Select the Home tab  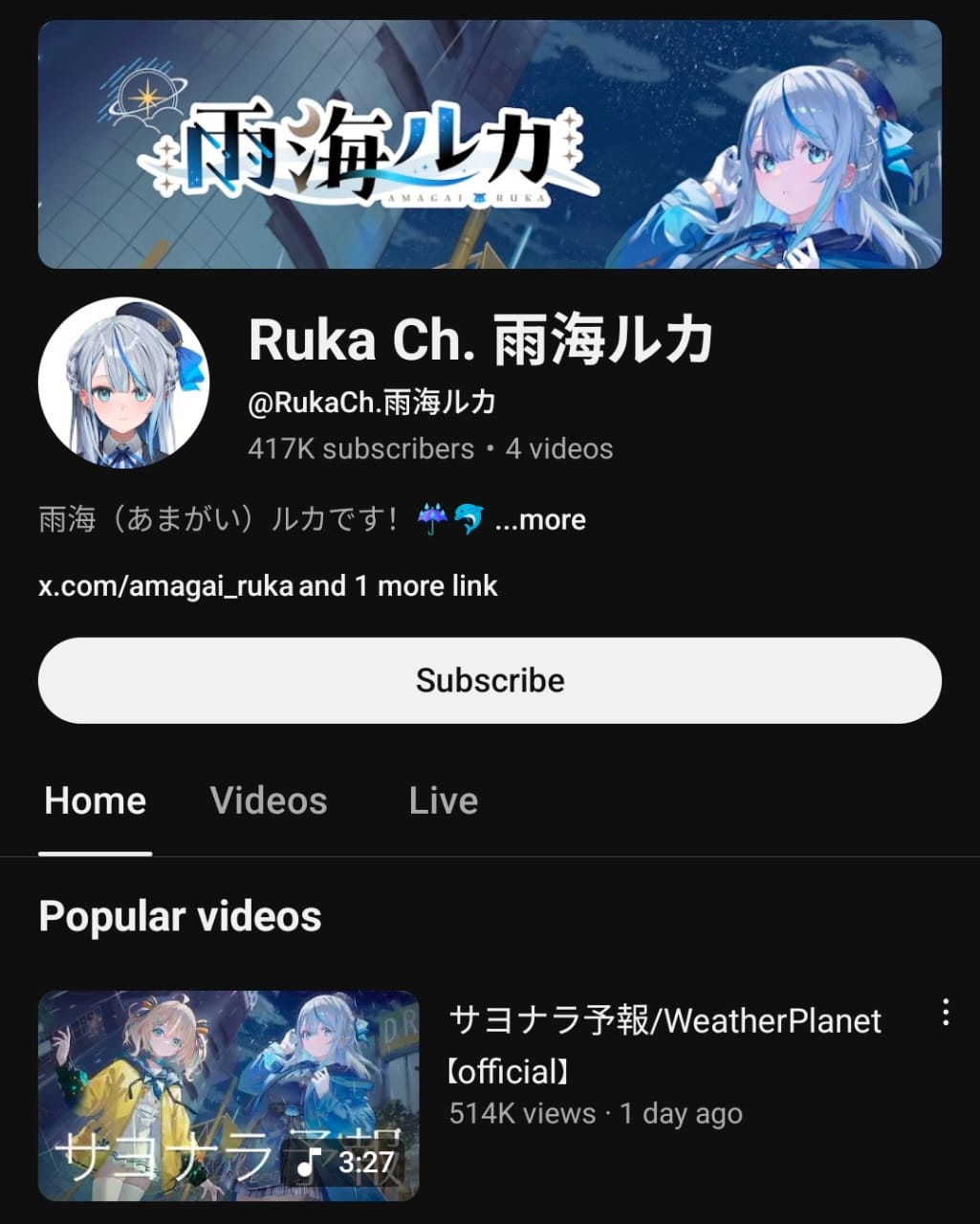pos(96,801)
